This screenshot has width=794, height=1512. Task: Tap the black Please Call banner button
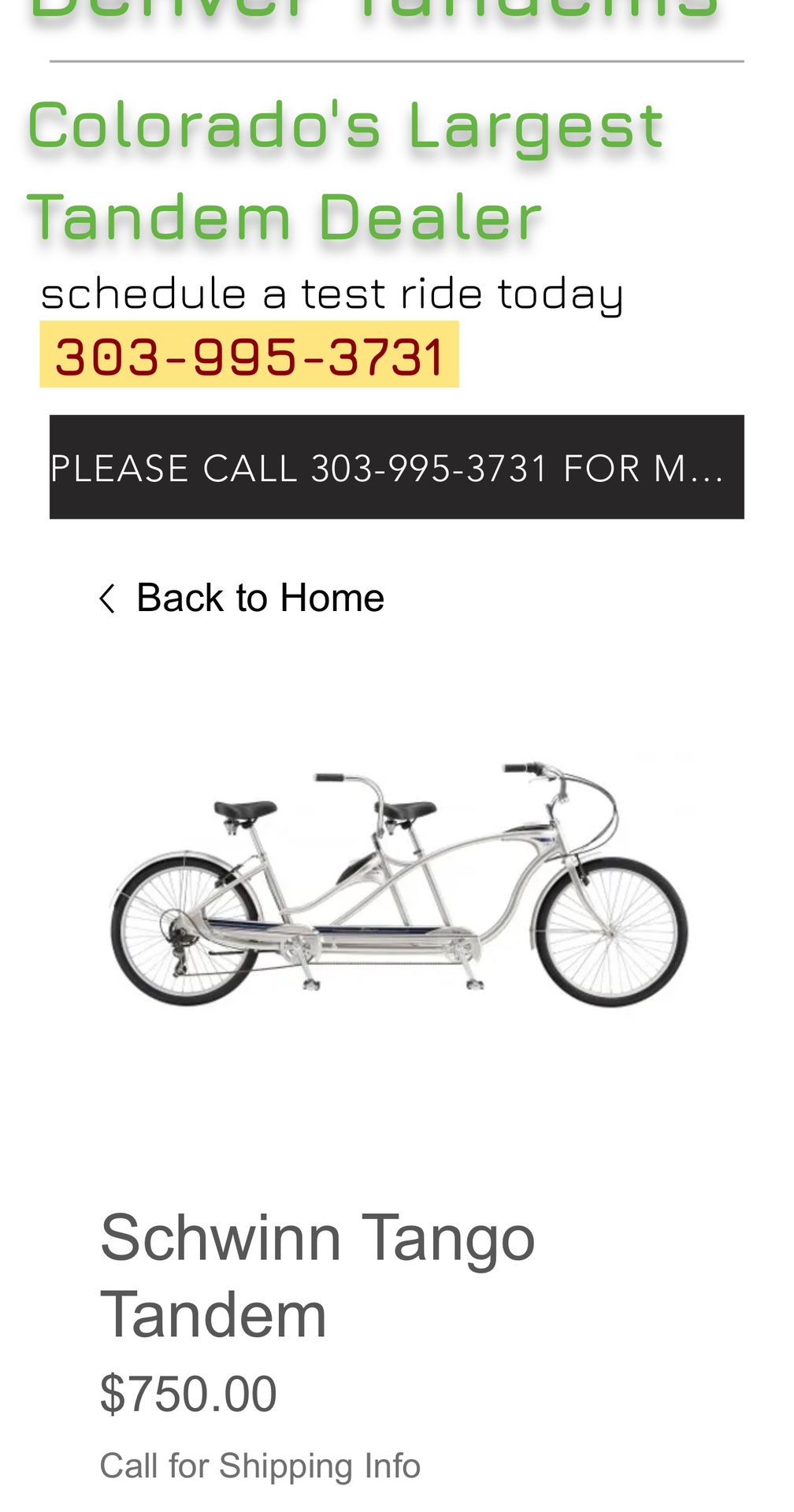tap(397, 467)
